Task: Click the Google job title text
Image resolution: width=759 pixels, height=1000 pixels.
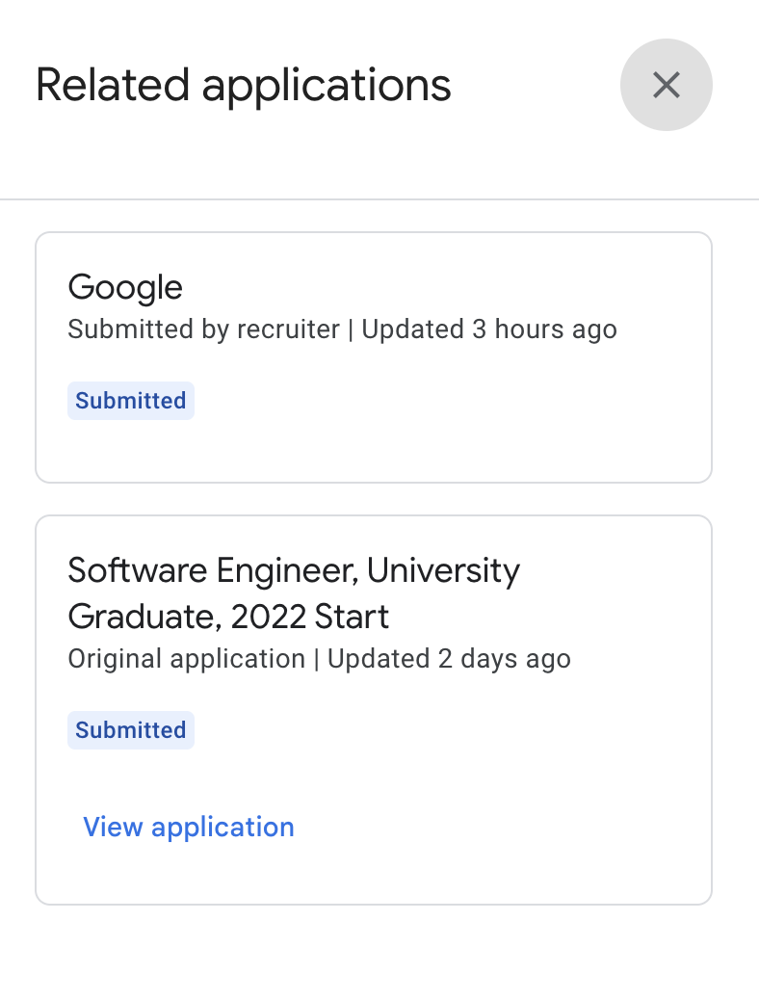Action: point(124,287)
